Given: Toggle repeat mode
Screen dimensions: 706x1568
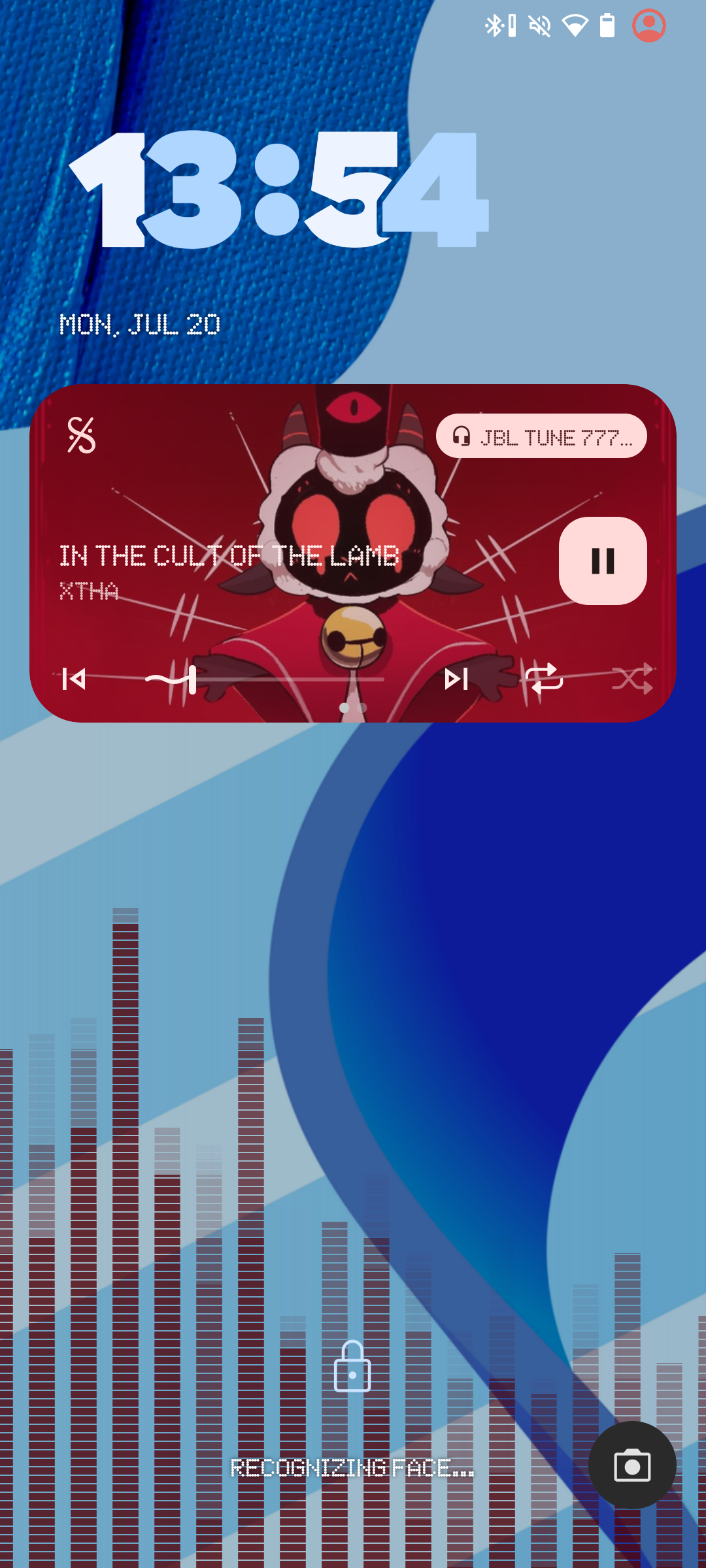Looking at the screenshot, I should pos(544,679).
